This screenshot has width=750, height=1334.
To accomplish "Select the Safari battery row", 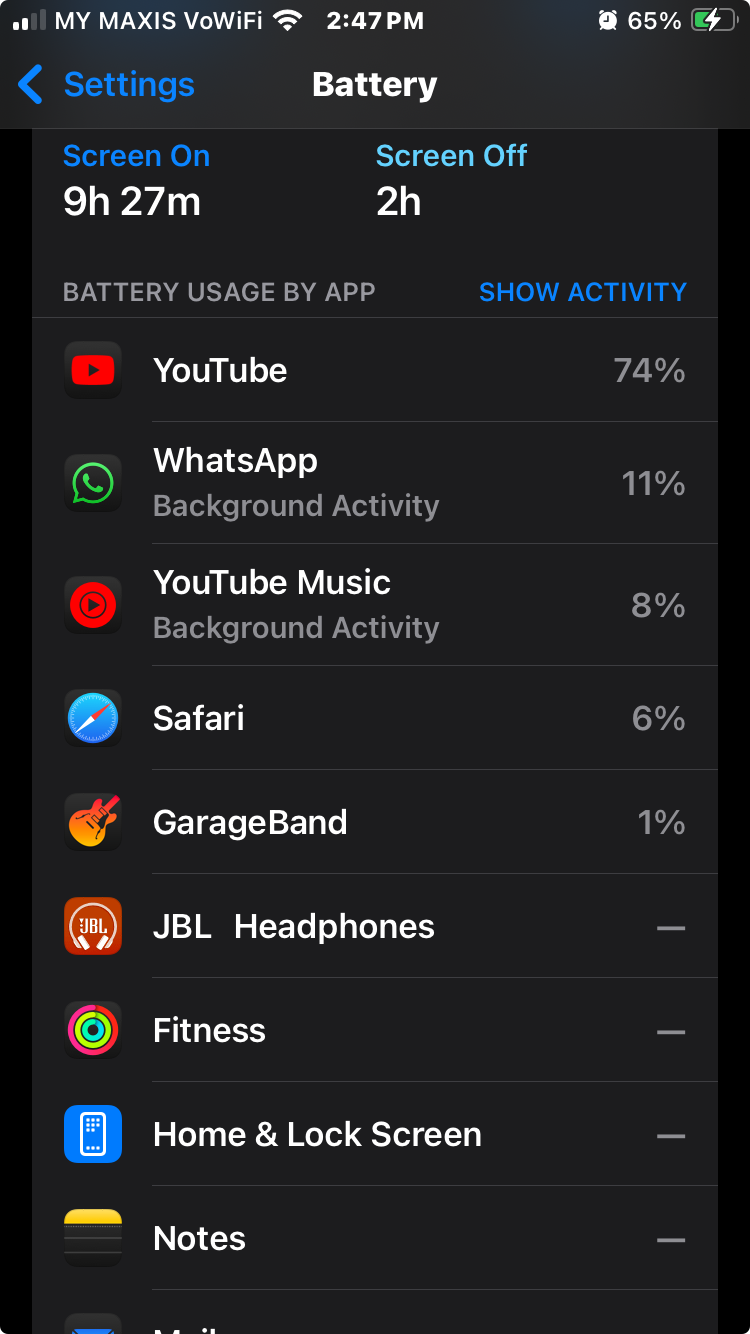I will 375,718.
